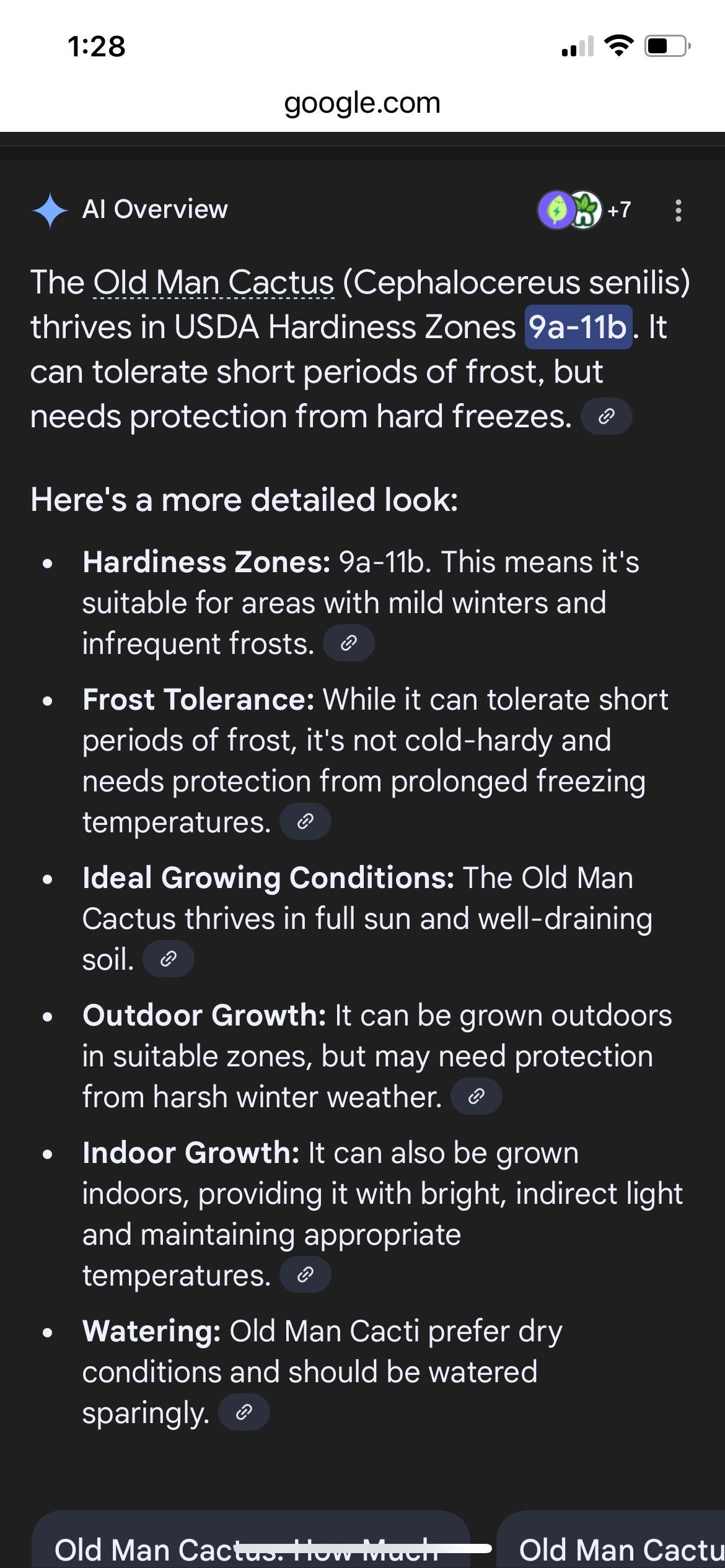Image resolution: width=725 pixels, height=1568 pixels.
Task: Open source link after 'hard freezes' summary
Action: tap(606, 416)
